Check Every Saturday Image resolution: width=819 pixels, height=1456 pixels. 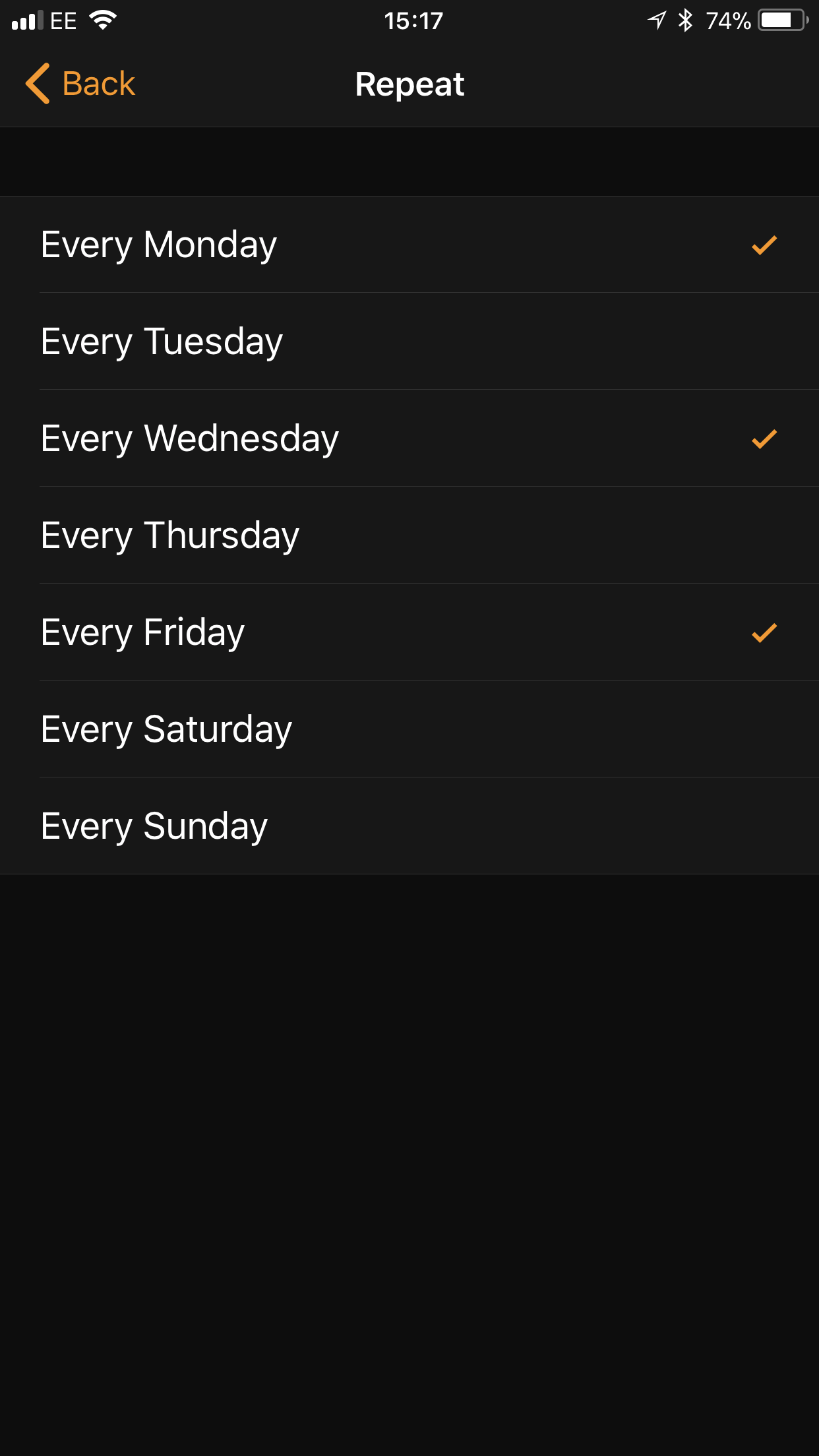click(409, 729)
